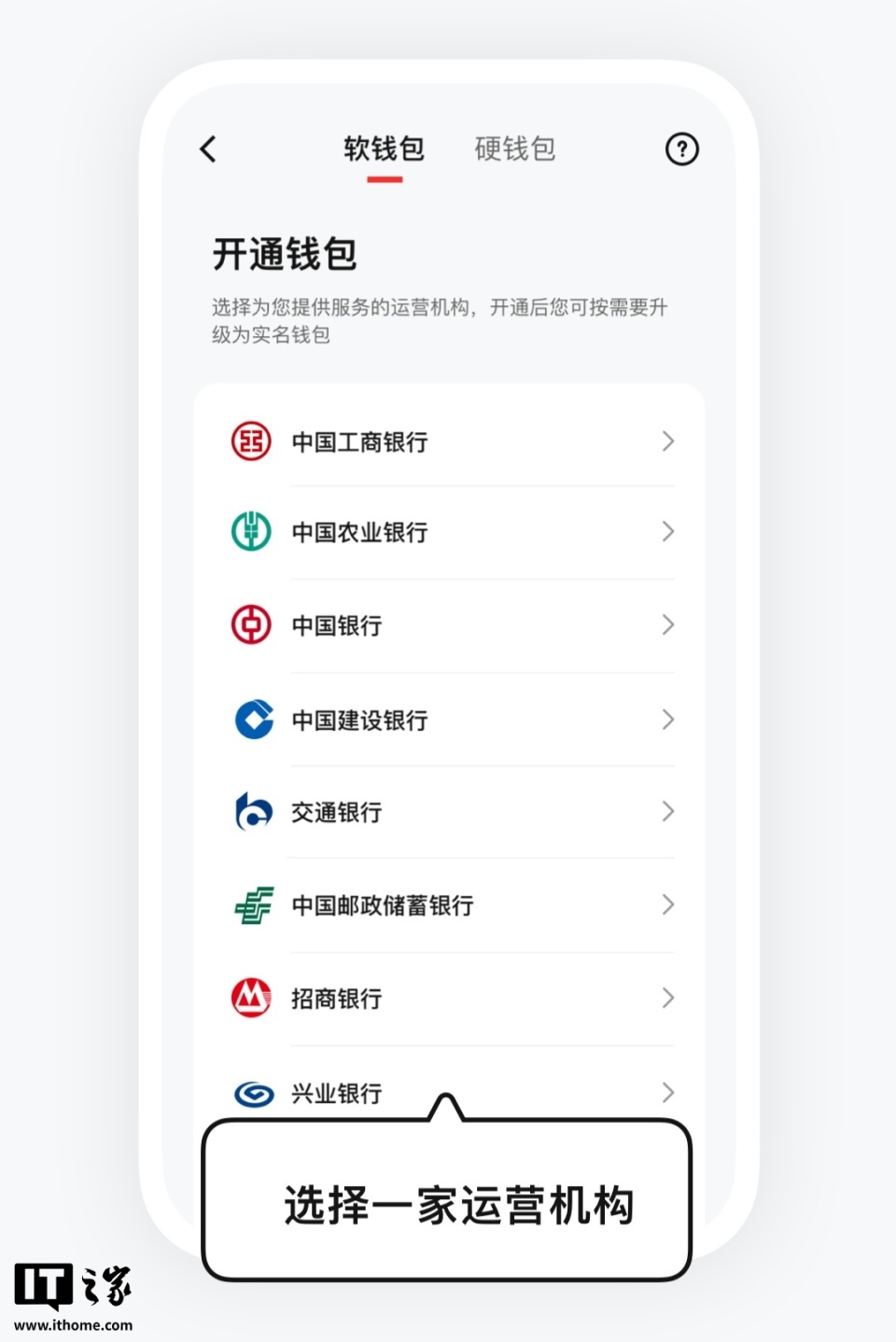Click the Agricultural Bank of China logo
Screen dimensions: 896x1342
pyautogui.click(x=250, y=531)
